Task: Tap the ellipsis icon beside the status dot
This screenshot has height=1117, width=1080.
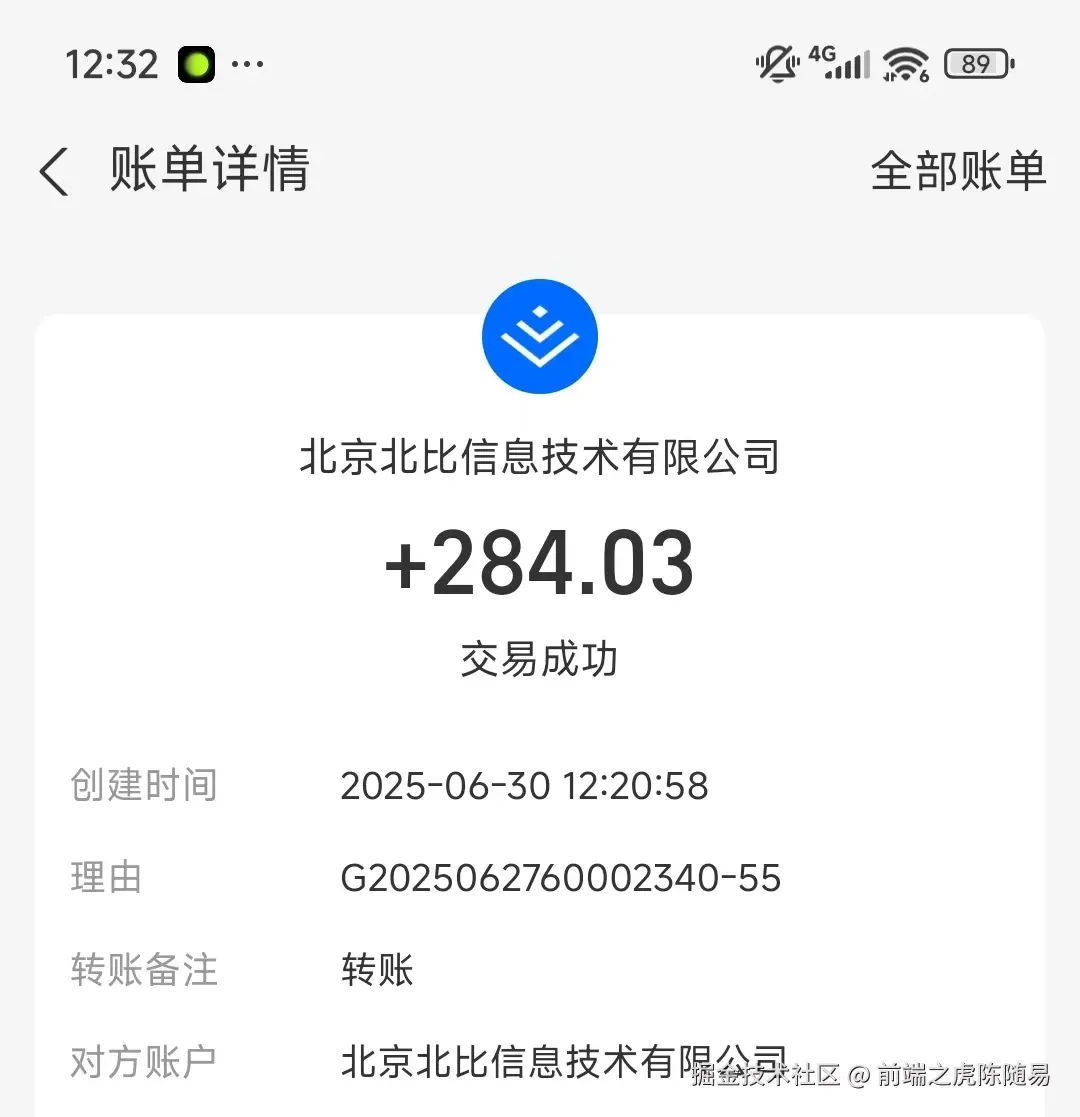Action: coord(248,63)
